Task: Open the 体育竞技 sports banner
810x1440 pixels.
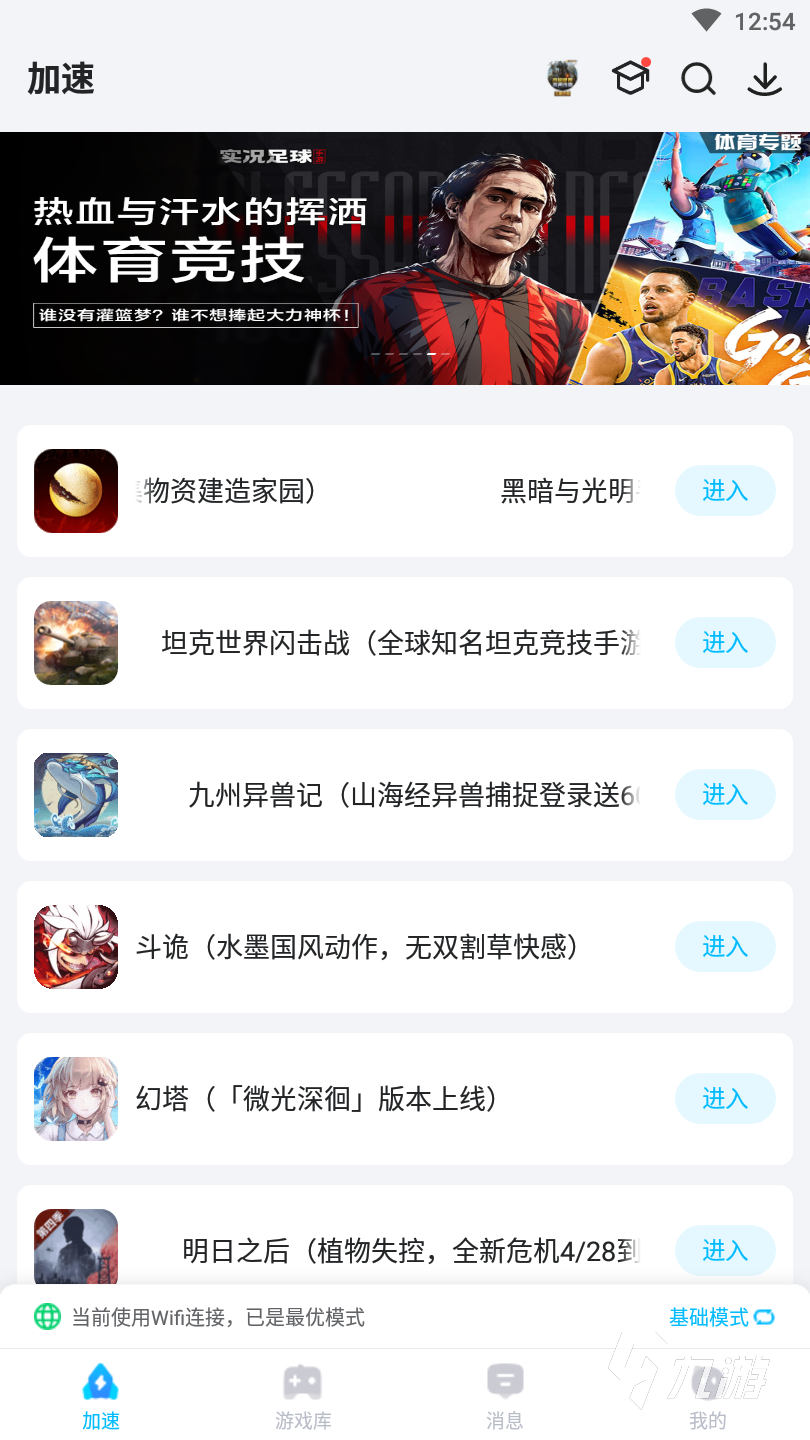Action: click(404, 258)
